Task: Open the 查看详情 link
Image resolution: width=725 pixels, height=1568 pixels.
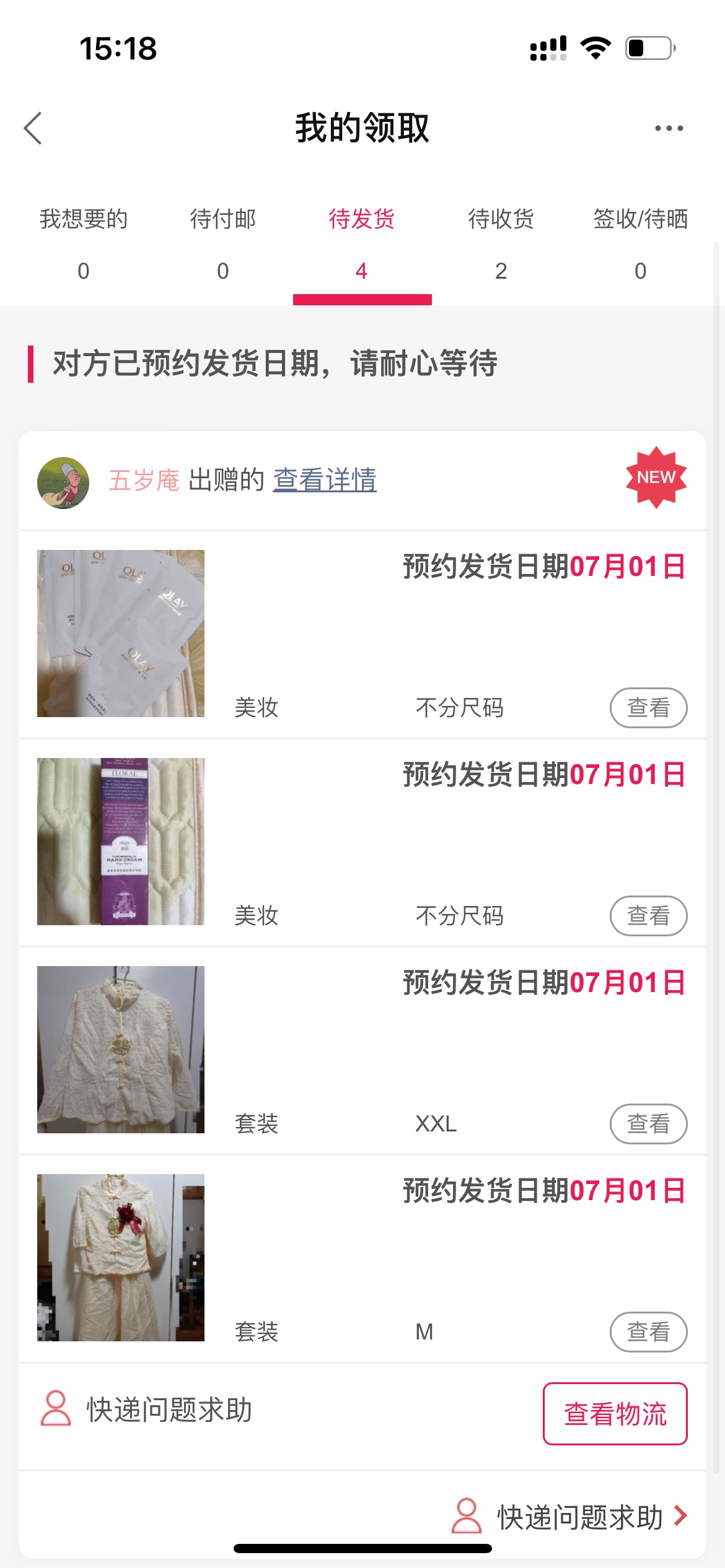Action: click(x=325, y=480)
